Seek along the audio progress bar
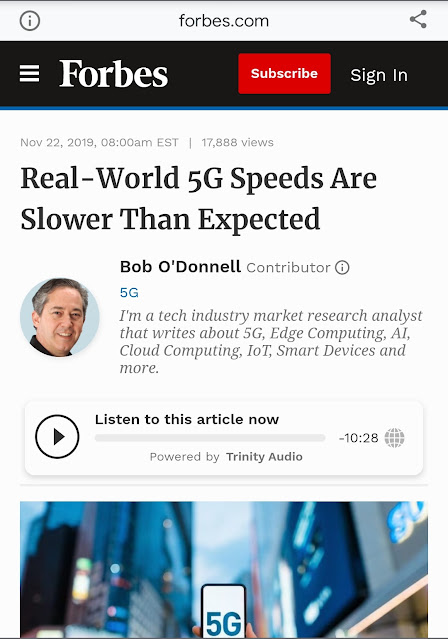This screenshot has height=639, width=448. [210, 438]
